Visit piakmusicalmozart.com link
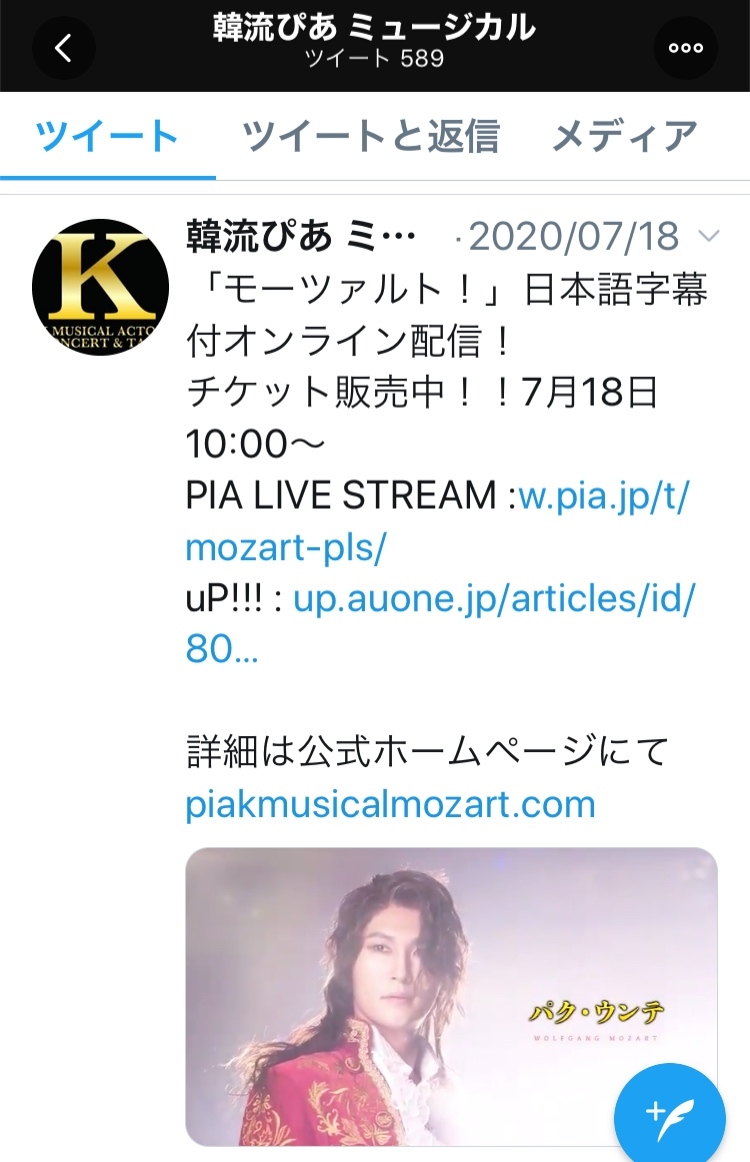 coord(390,805)
